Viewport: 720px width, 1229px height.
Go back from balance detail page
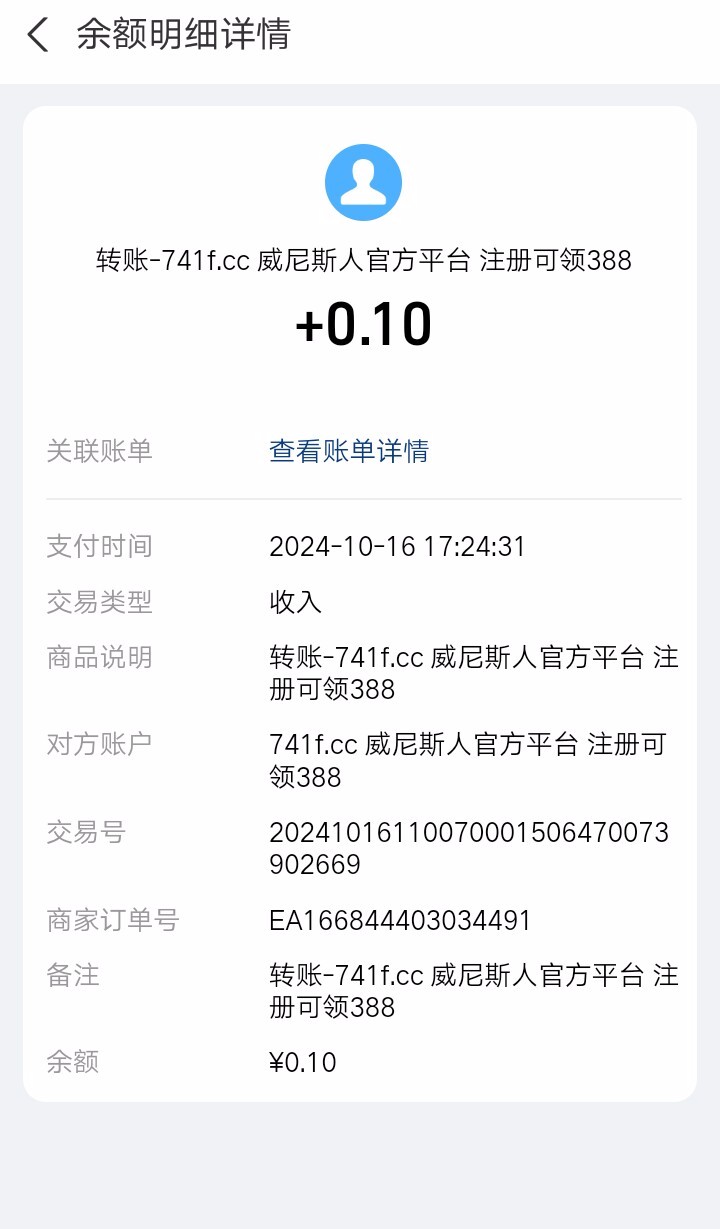(38, 36)
